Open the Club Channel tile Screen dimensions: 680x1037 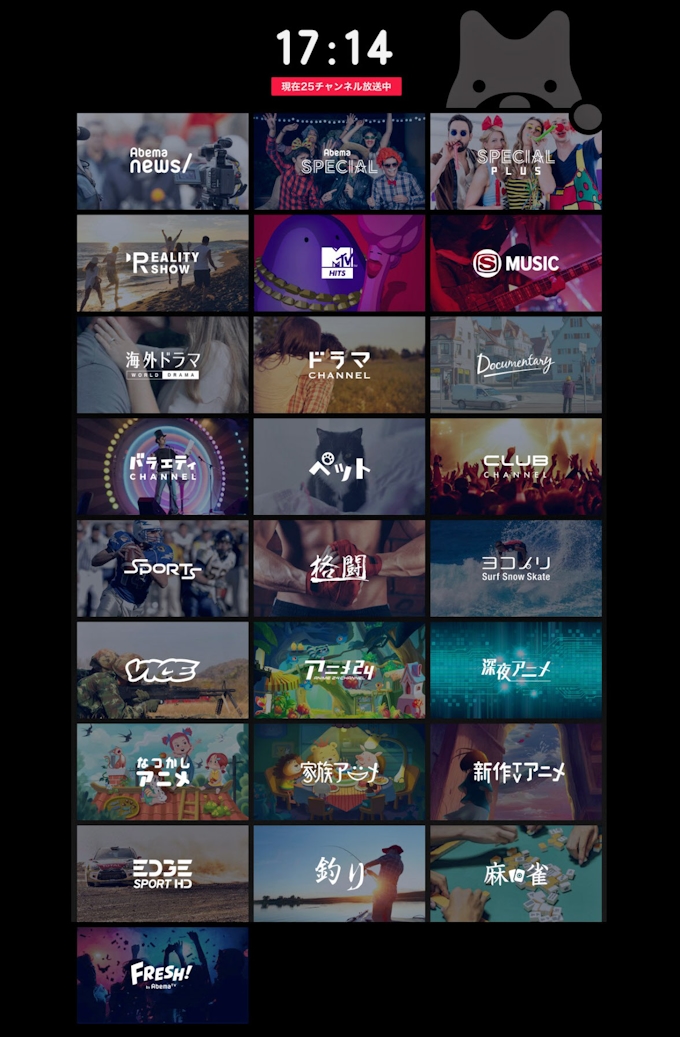coord(516,466)
